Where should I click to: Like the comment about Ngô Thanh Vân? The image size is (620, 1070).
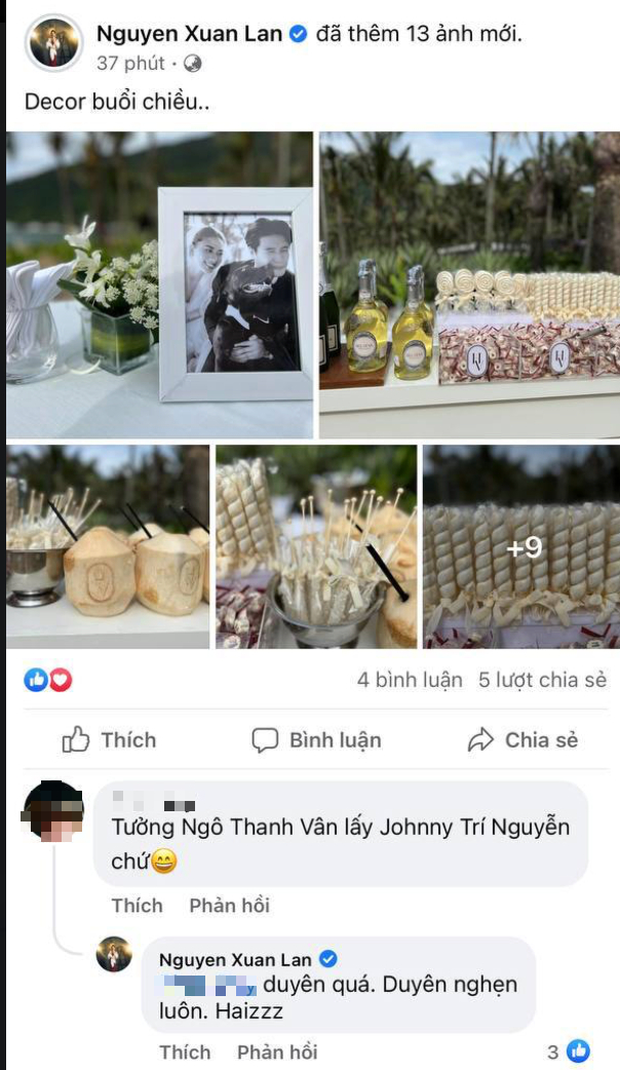pos(137,905)
